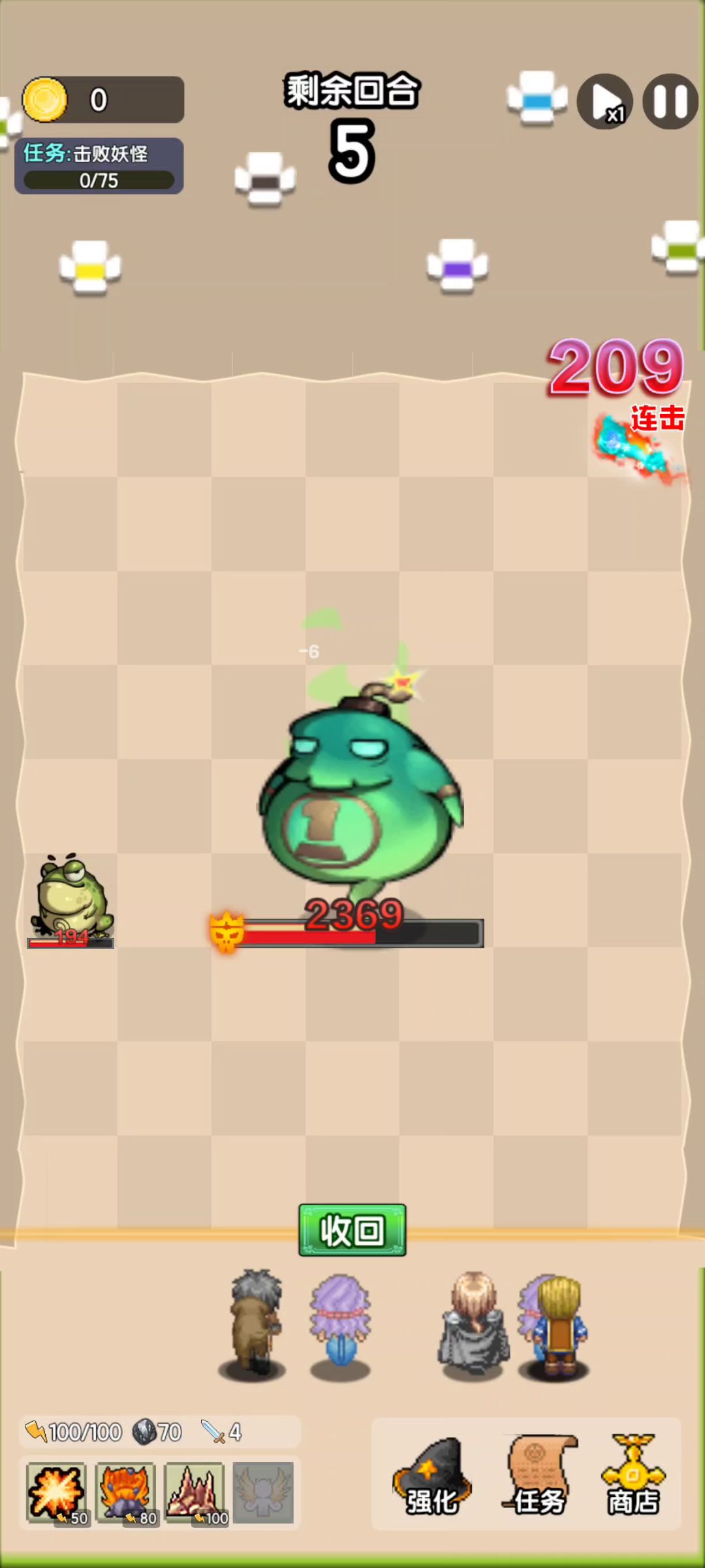Viewport: 705px width, 1568px height.
Task: Use the explosion skill costing 50
Action: [x=57, y=1492]
